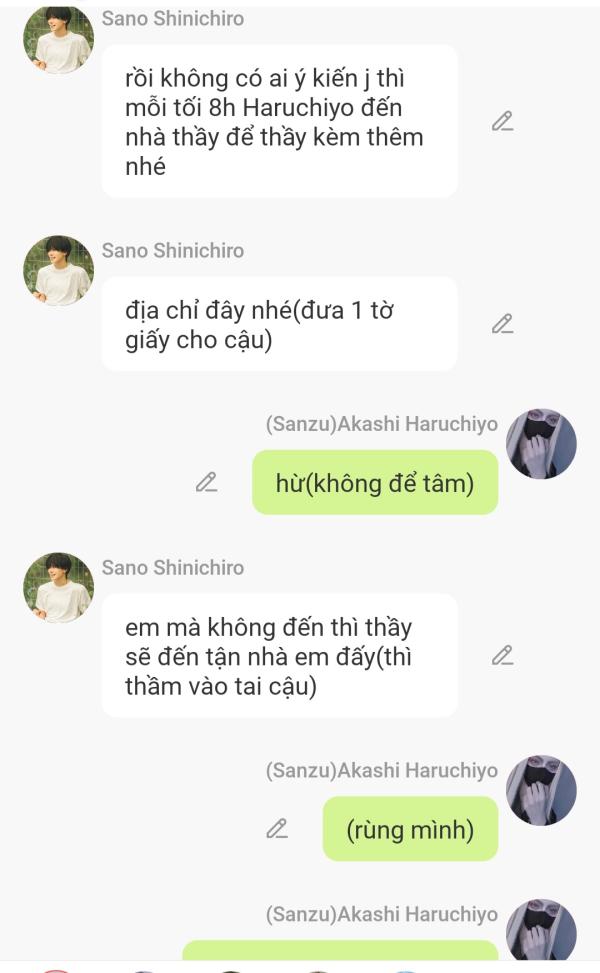Tap Sano's avatar beside "địa chỉ đây nhé"
Viewport: 600px width, 973px height.
[58, 271]
